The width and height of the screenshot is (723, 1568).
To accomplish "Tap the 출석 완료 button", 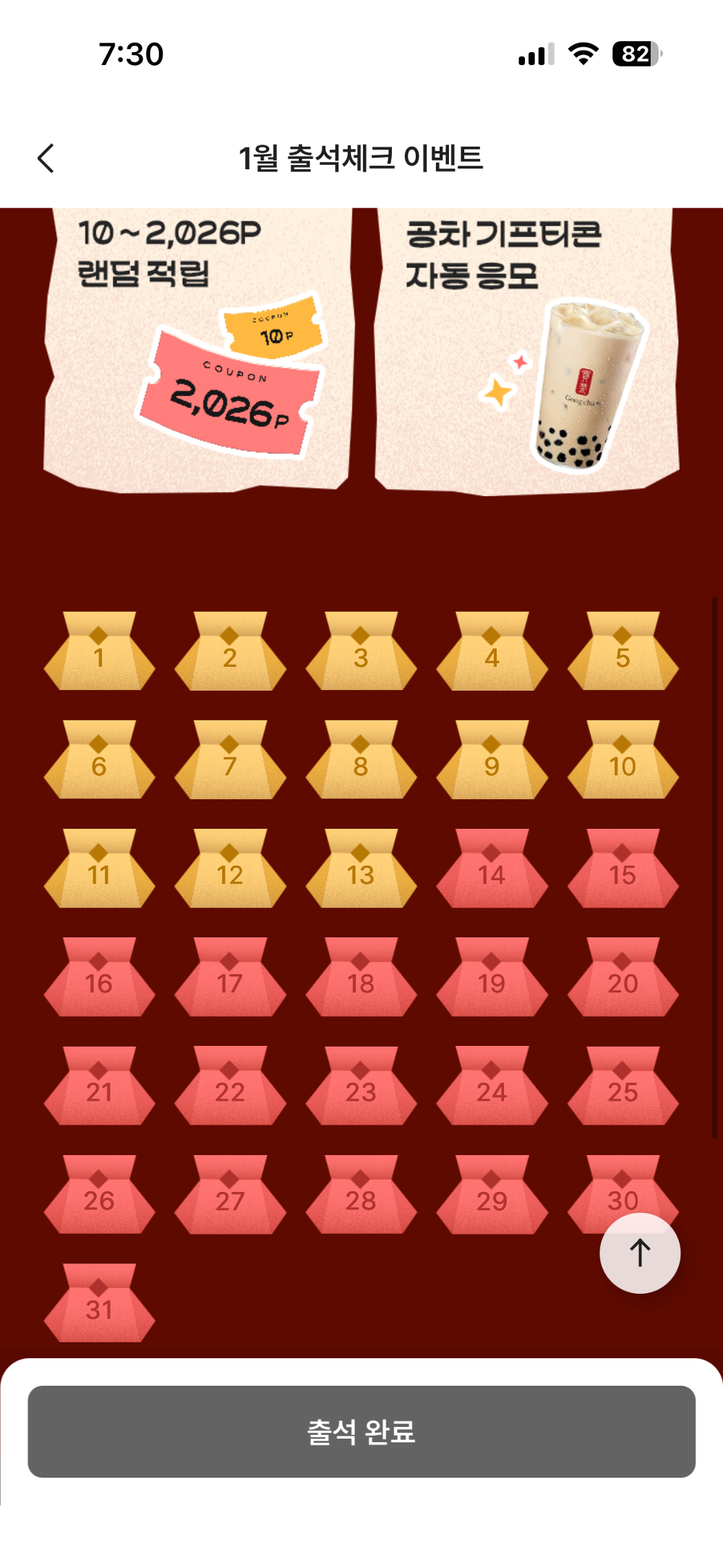I will coord(361,1431).
